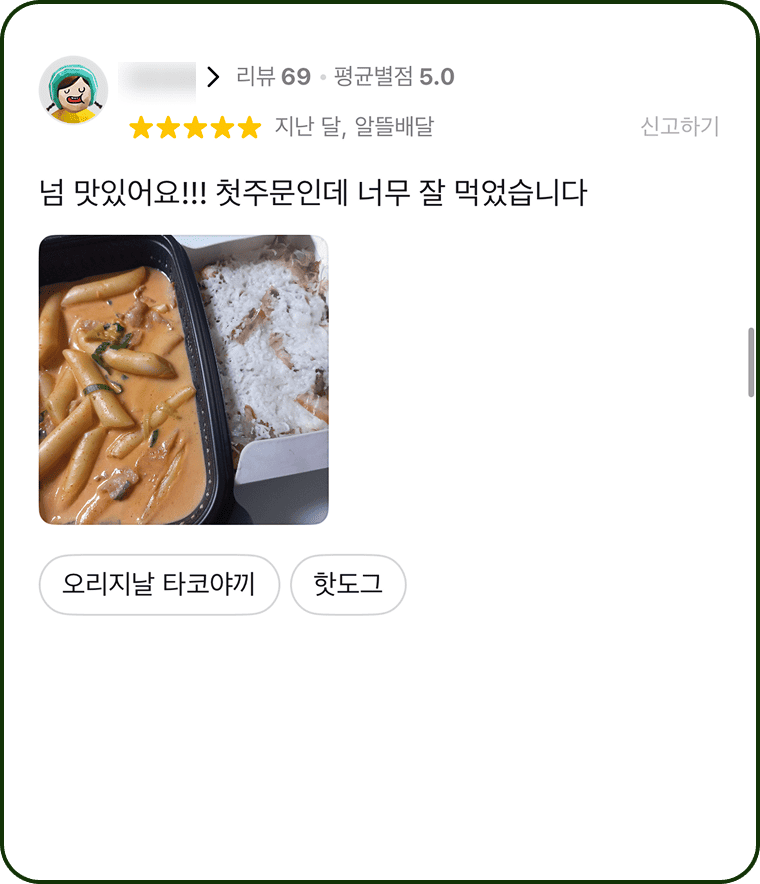Viewport: 760px width, 884px height.
Task: Click the fifth rating star icon
Action: pyautogui.click(x=250, y=126)
